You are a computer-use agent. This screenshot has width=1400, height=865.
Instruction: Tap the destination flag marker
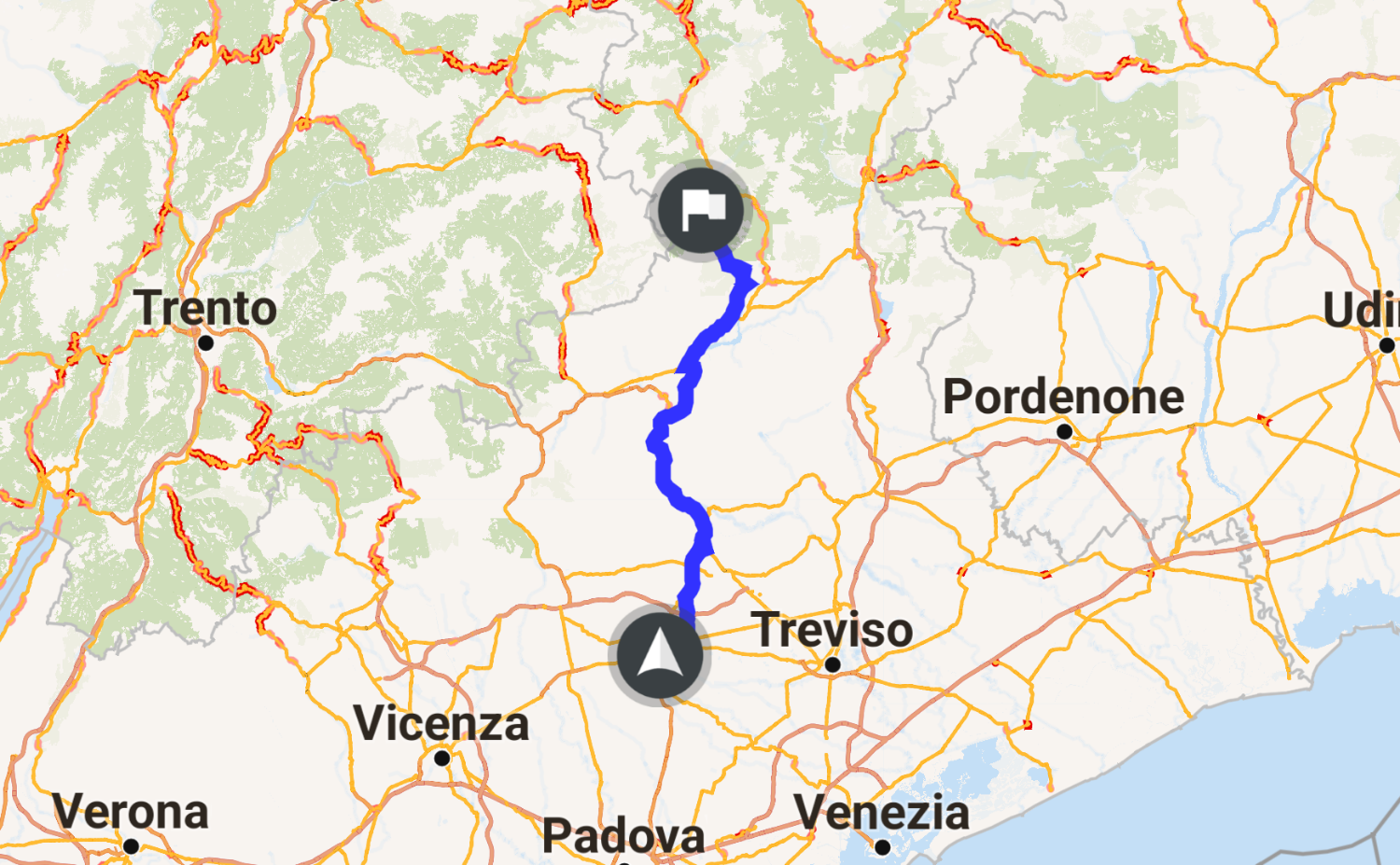point(701,210)
